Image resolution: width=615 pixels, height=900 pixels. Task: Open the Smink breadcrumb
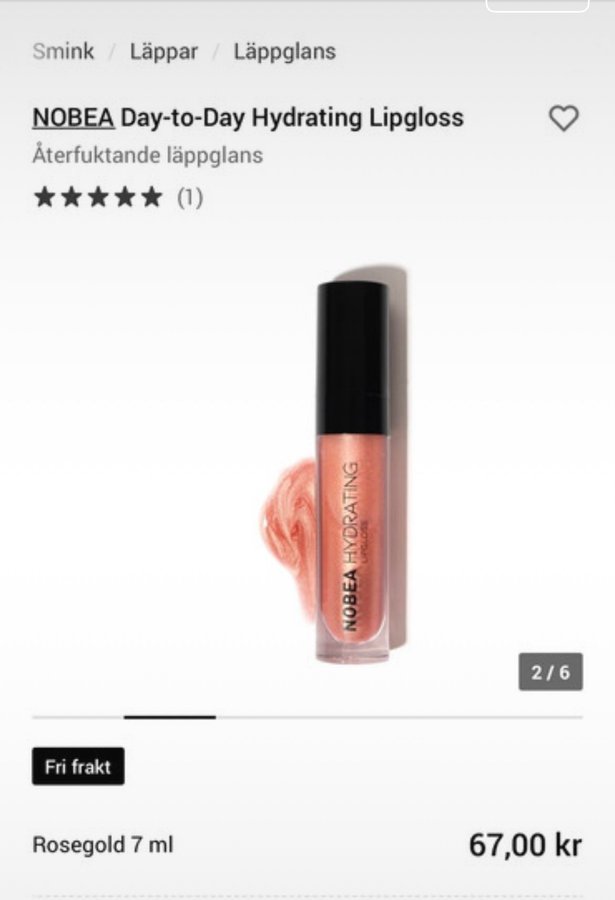point(63,51)
